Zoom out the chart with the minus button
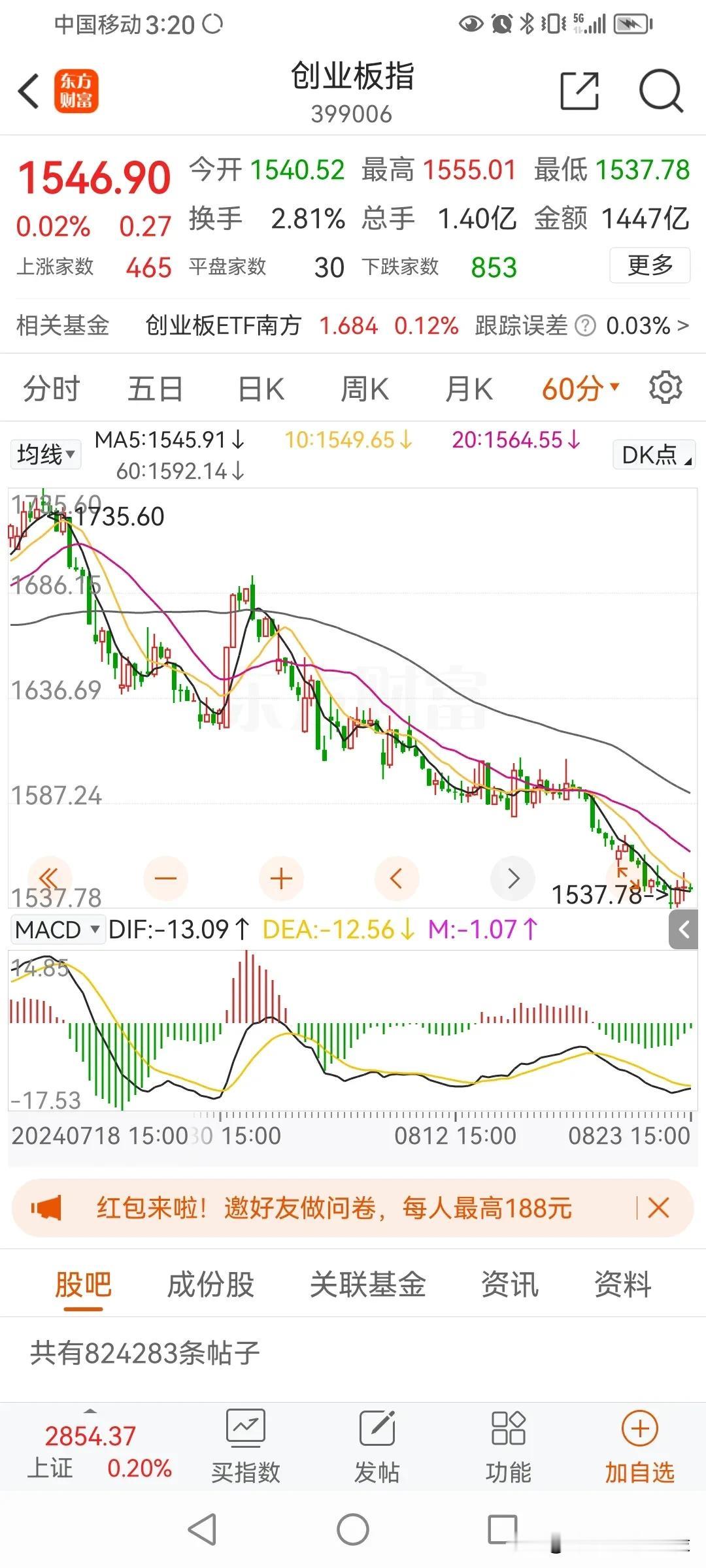This screenshot has height=1568, width=706. tap(165, 879)
